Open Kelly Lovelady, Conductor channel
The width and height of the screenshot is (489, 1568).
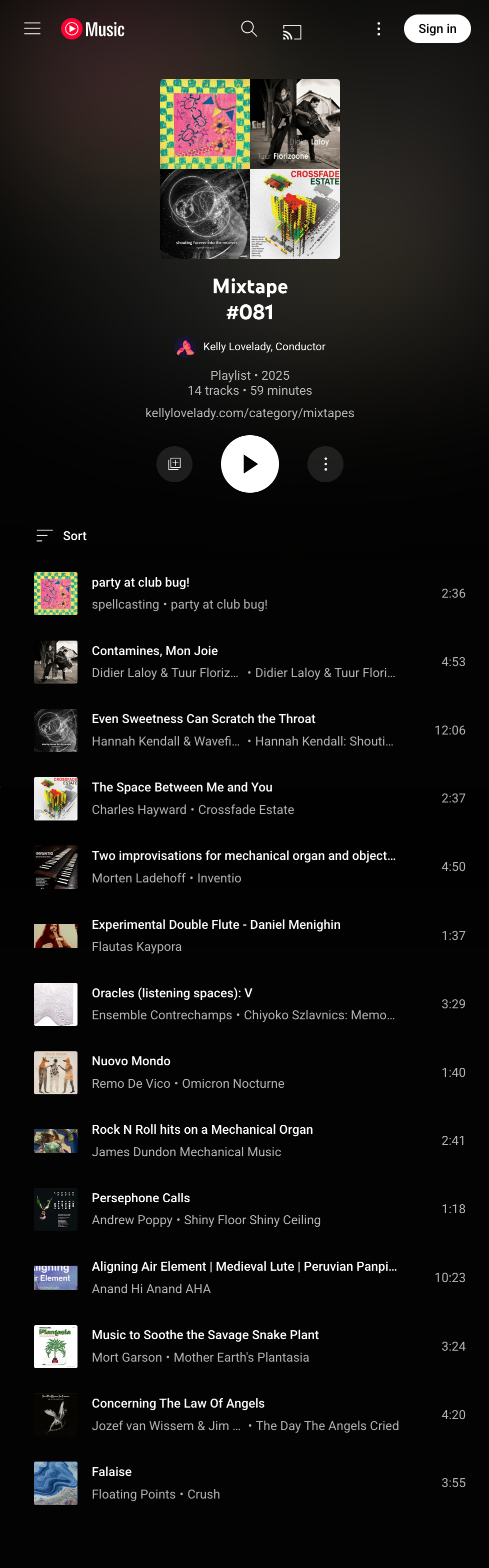point(263,346)
